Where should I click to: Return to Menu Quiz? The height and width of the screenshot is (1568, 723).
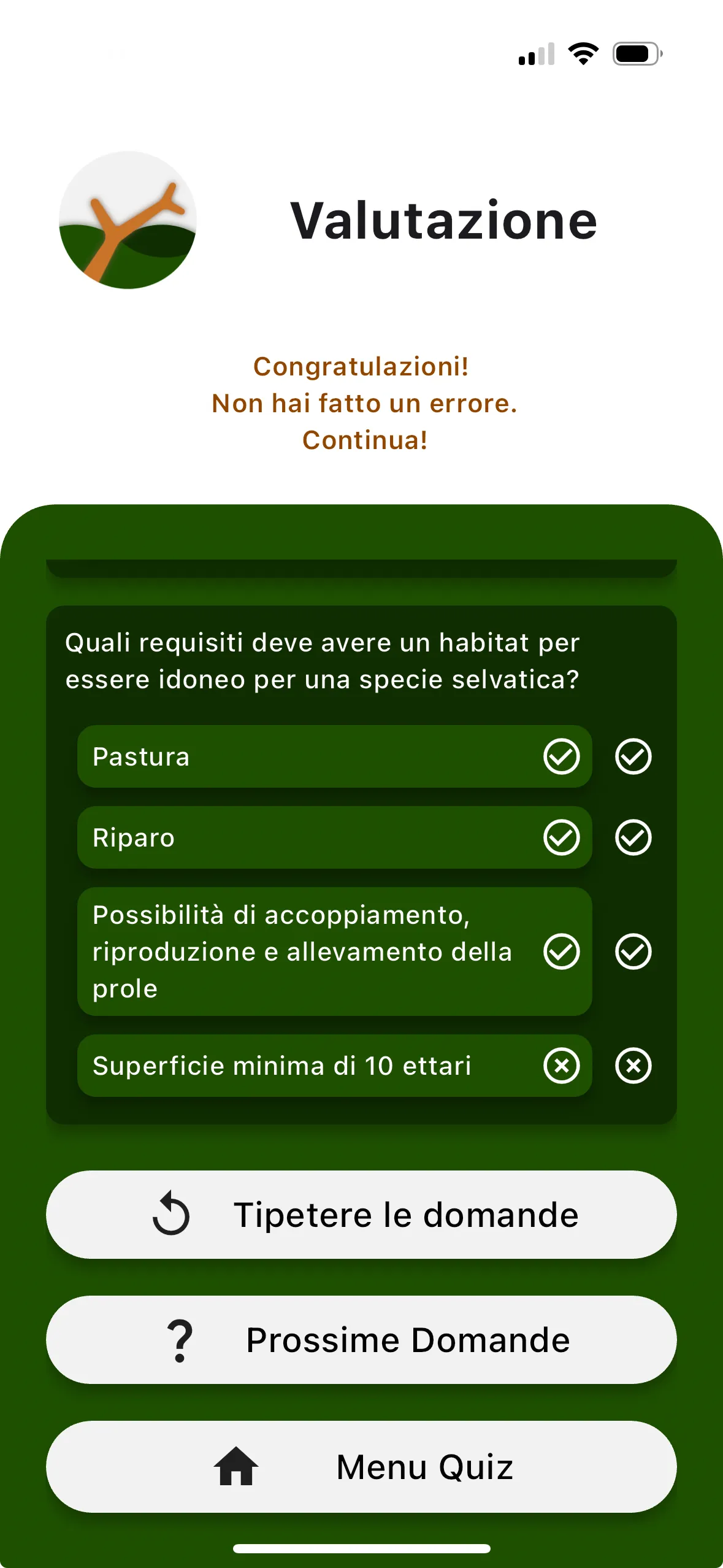[x=361, y=1467]
